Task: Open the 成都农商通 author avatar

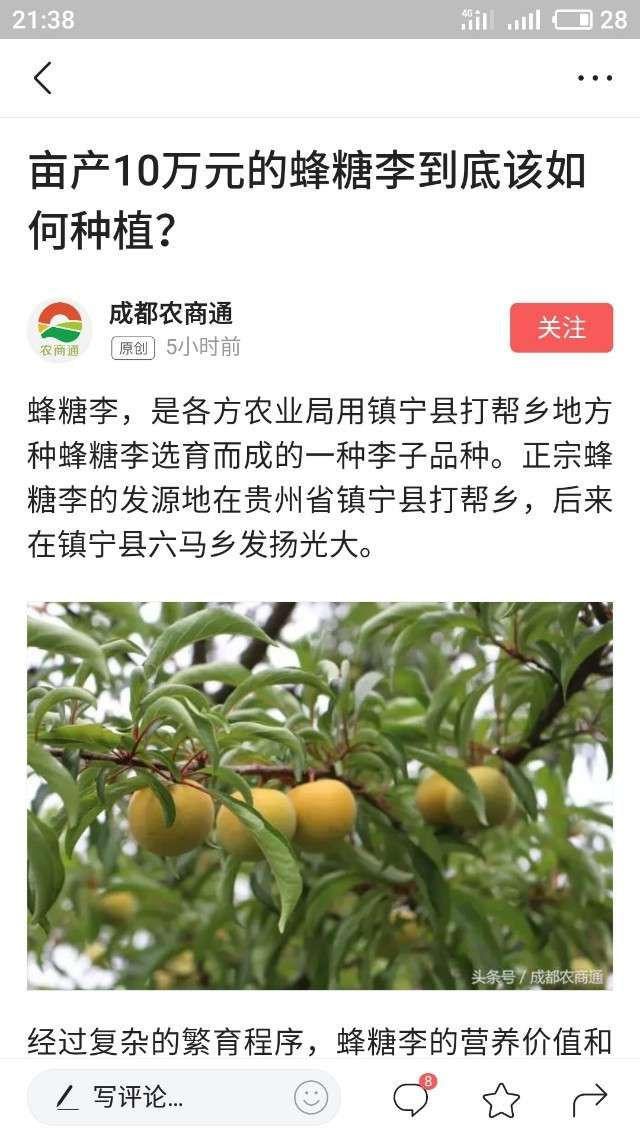Action: click(x=60, y=329)
